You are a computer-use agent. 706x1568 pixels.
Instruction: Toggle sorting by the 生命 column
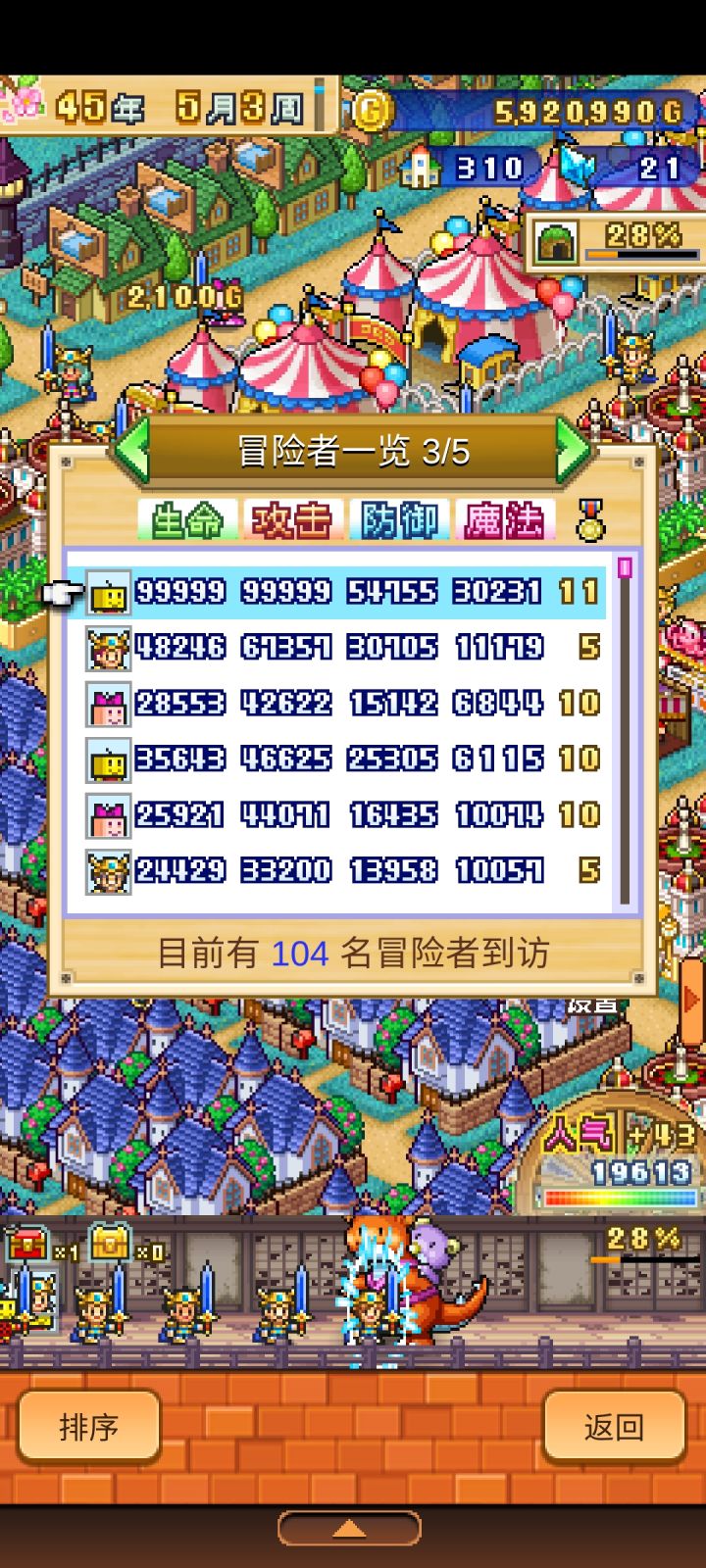tap(189, 519)
